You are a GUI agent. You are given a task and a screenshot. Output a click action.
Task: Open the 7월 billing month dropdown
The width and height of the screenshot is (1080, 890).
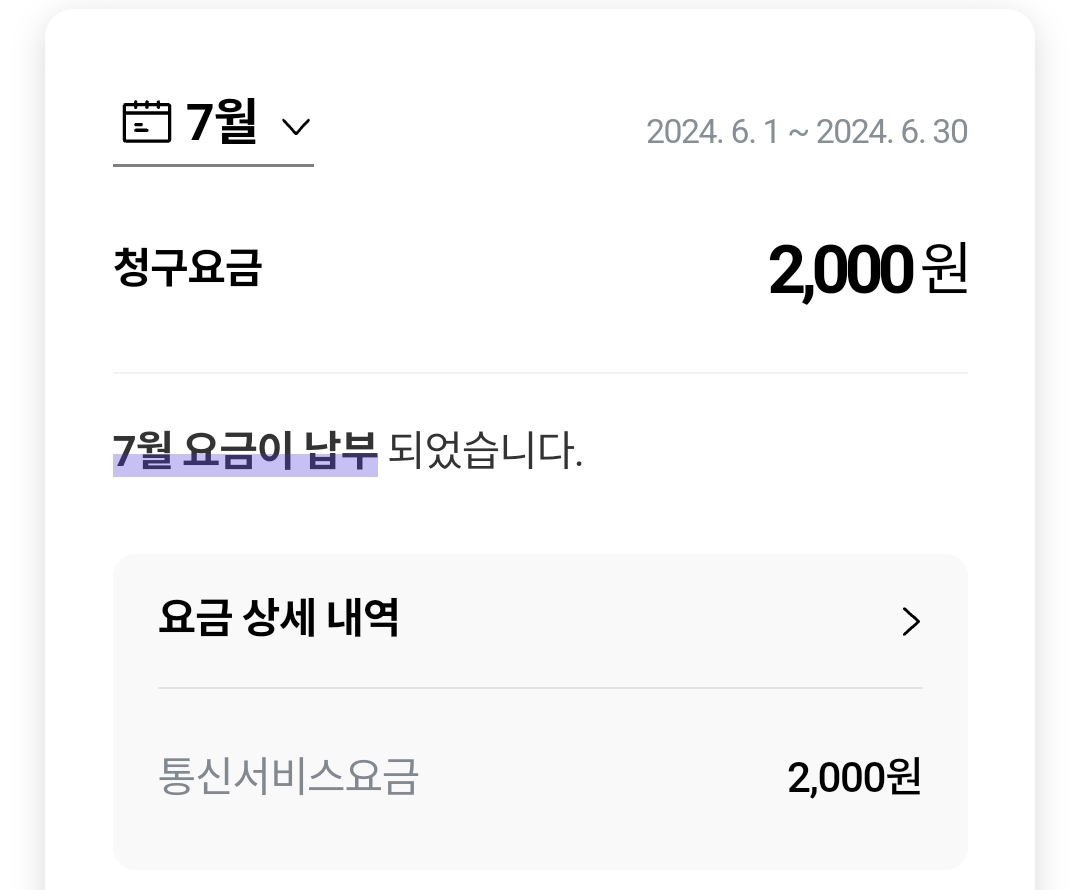pyautogui.click(x=215, y=126)
